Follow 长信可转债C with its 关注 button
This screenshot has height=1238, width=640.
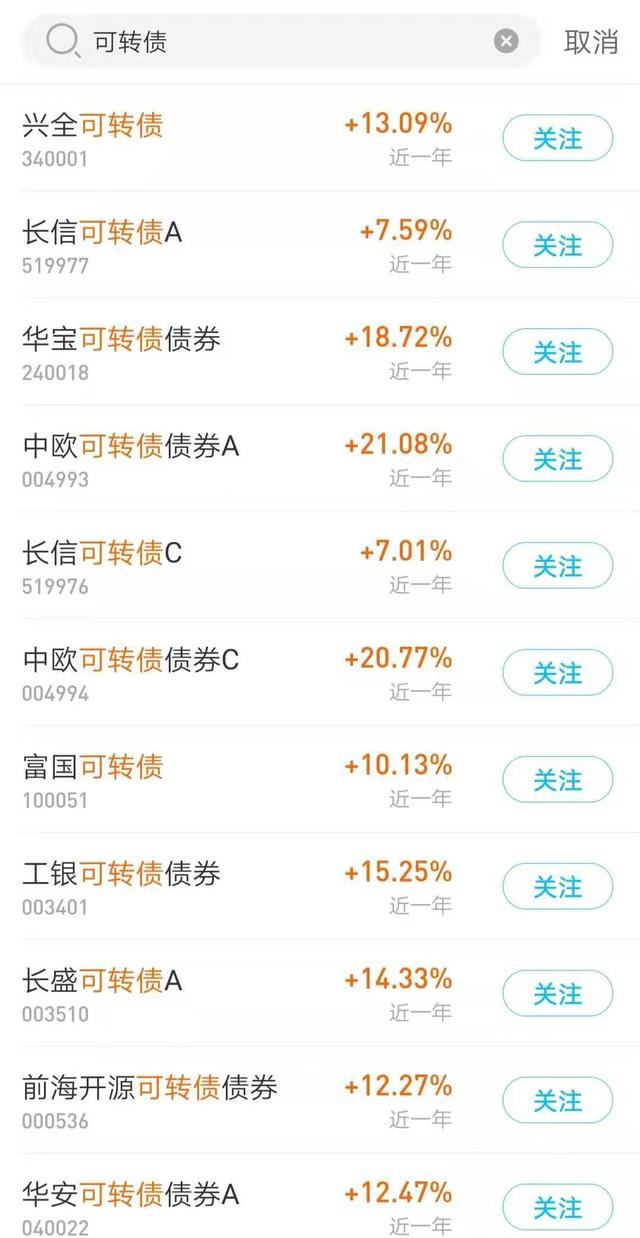pos(557,566)
